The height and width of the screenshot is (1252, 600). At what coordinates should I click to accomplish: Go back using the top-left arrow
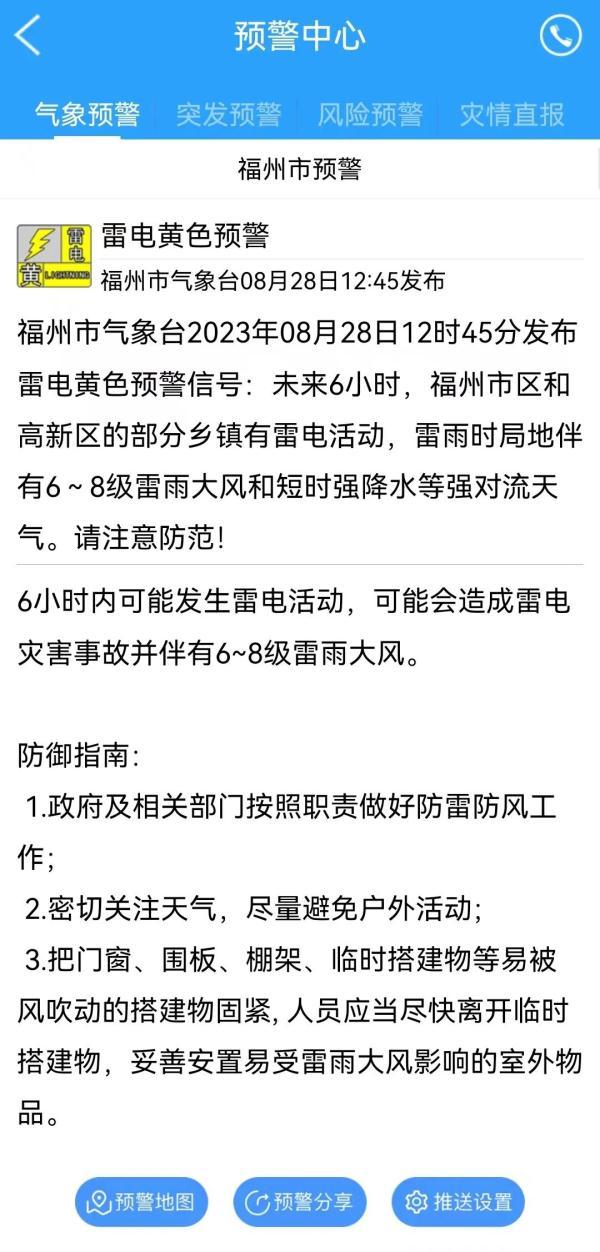[28, 36]
